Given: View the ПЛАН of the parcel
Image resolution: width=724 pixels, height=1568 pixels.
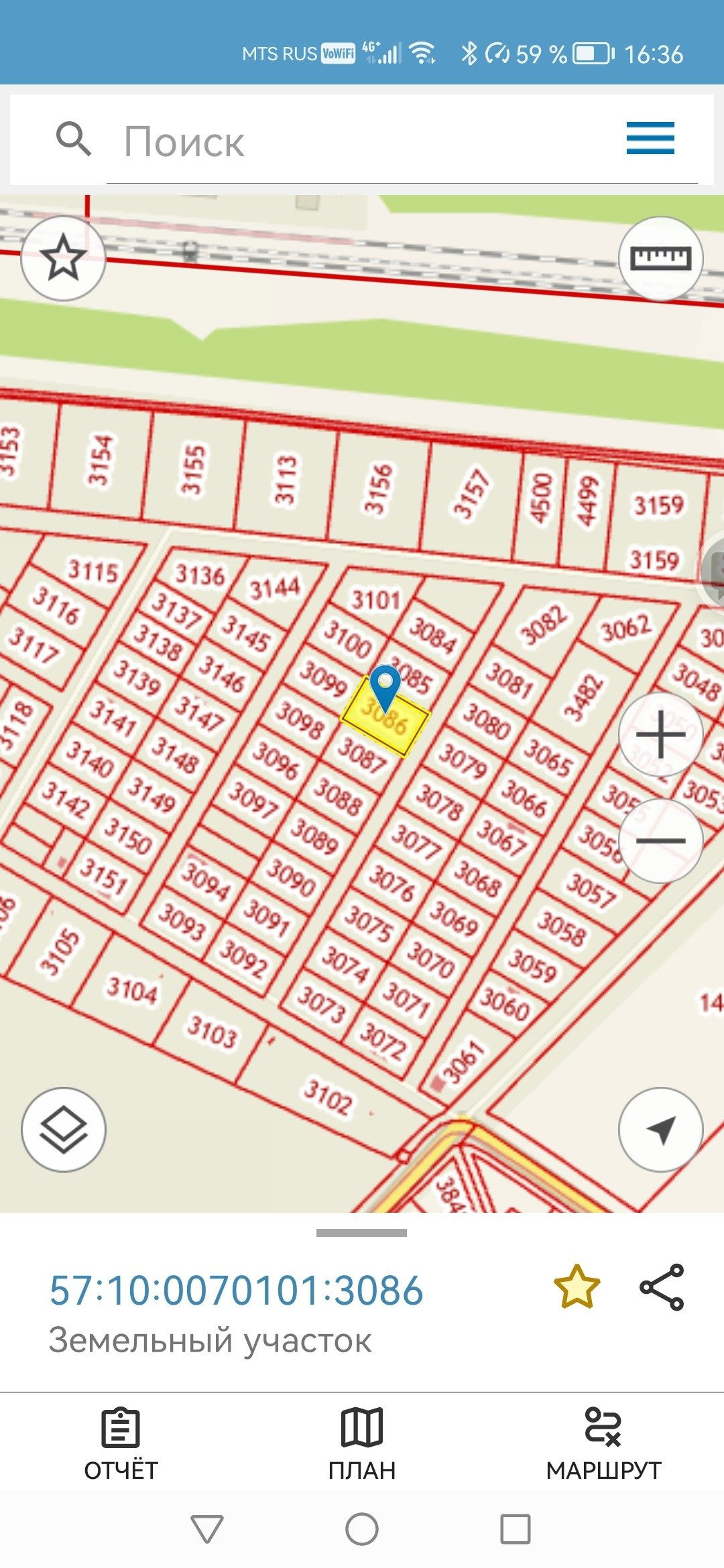Looking at the screenshot, I should [x=362, y=1442].
